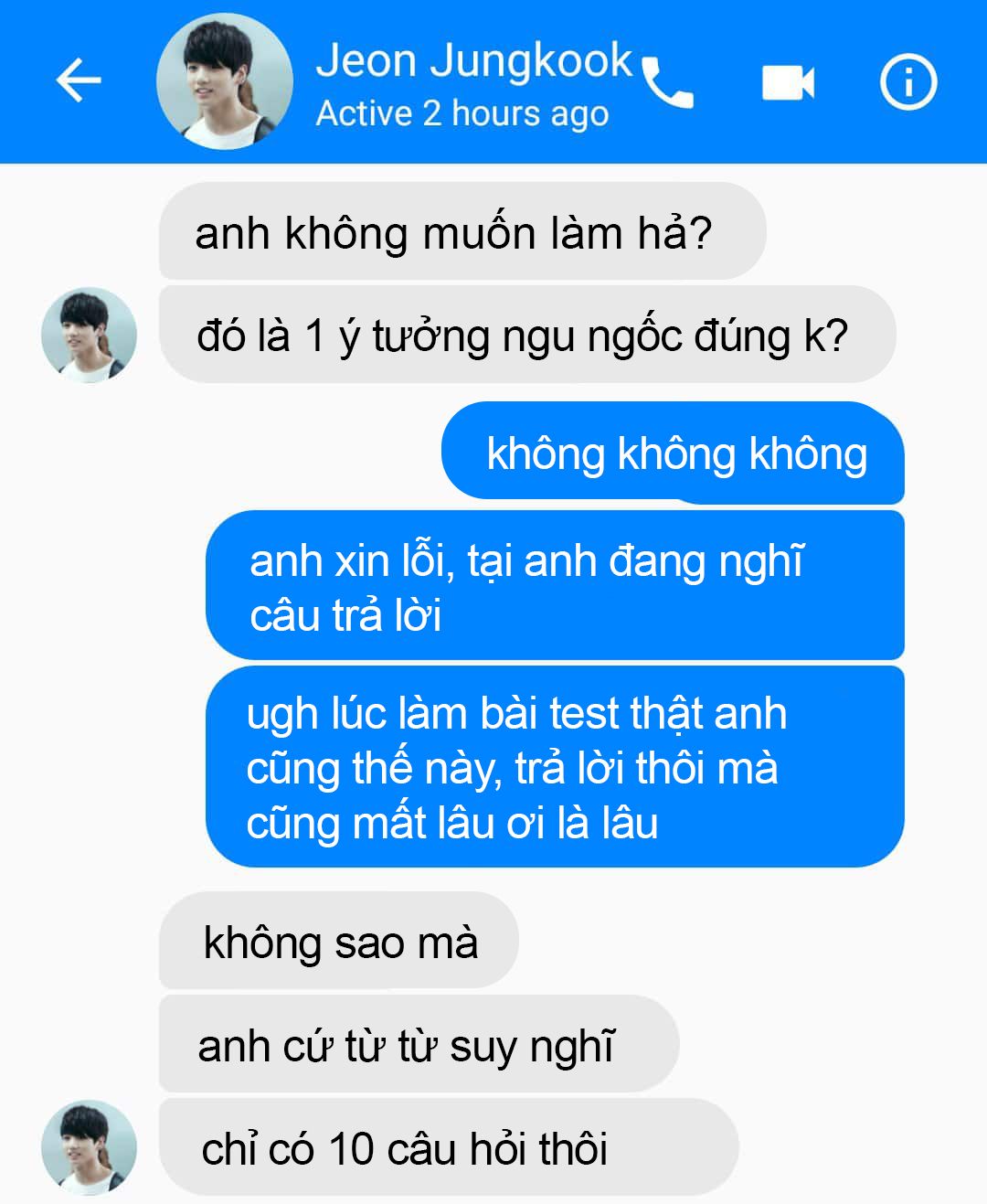Open the profile picture in the header
Screen dimensions: 987x1204
[x=225, y=81]
